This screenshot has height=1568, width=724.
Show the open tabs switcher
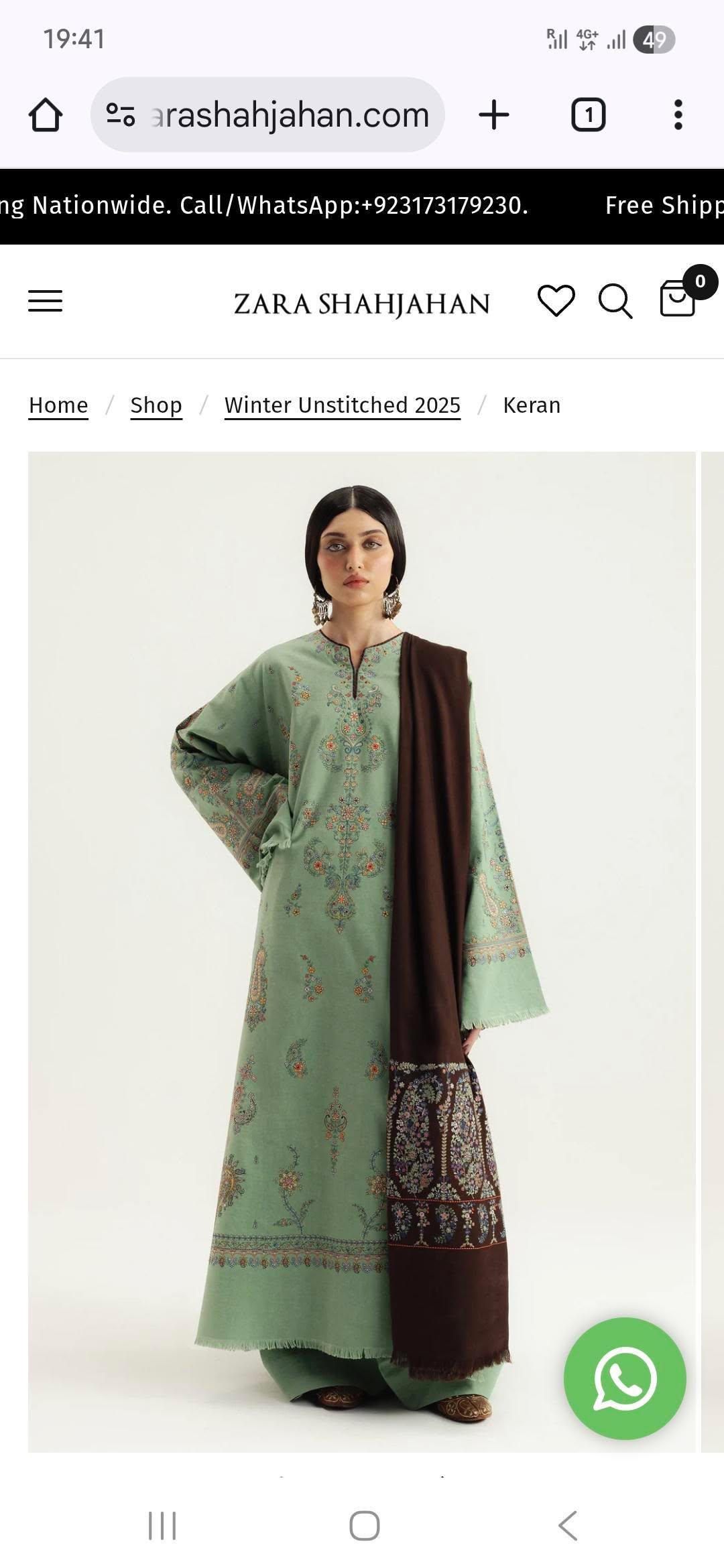pos(588,115)
